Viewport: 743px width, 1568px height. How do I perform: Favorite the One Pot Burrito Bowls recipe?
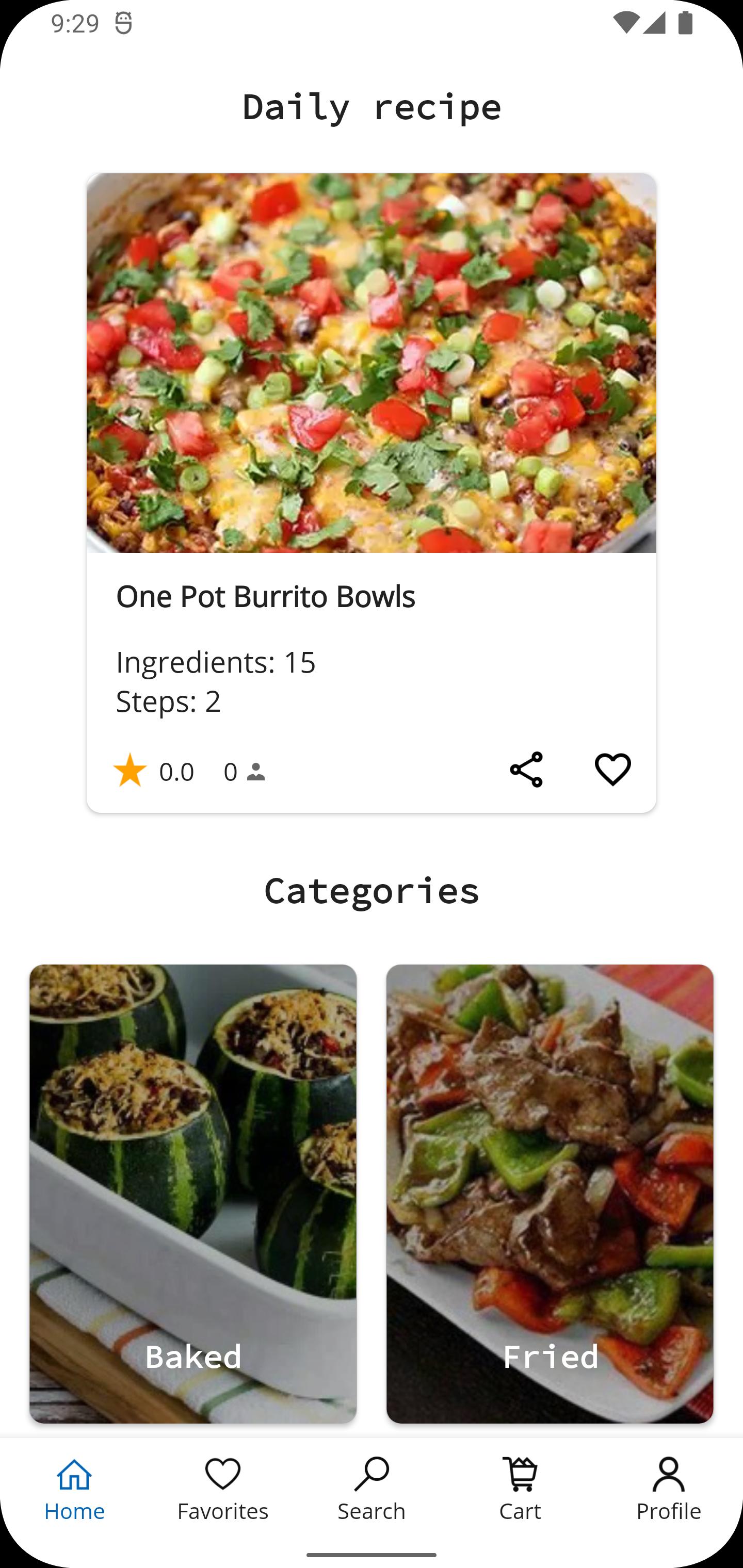(x=612, y=770)
